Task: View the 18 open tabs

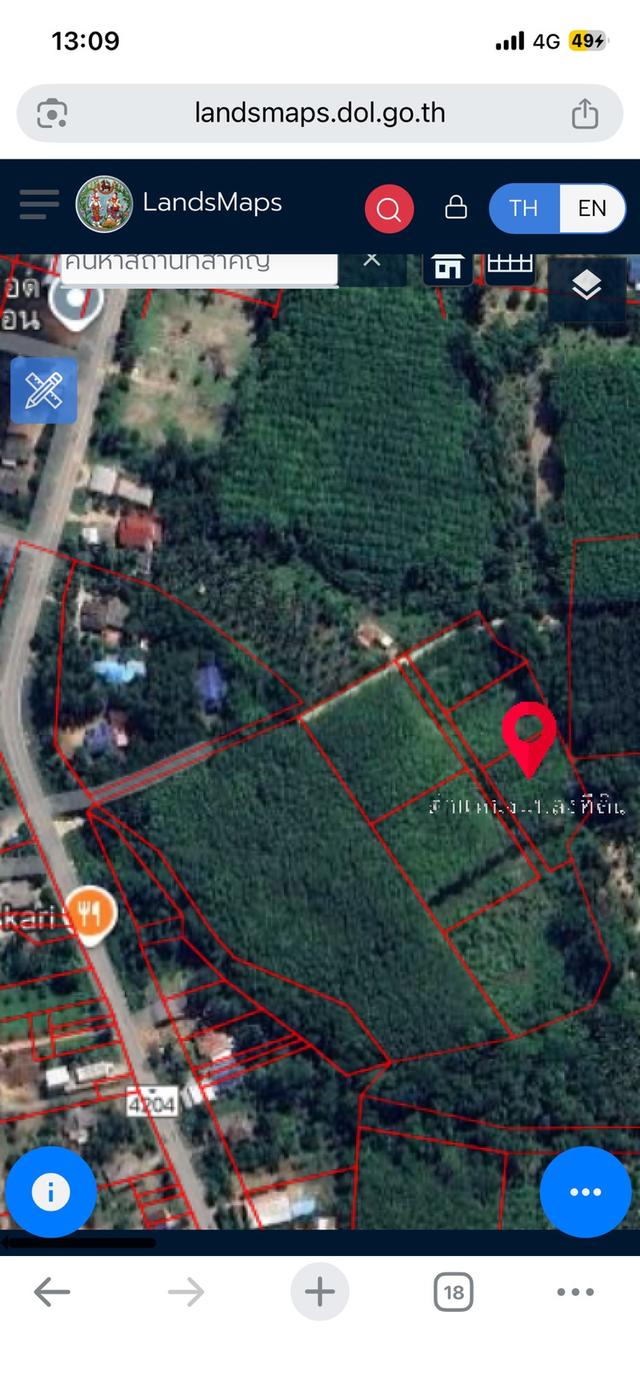Action: coord(453,1292)
